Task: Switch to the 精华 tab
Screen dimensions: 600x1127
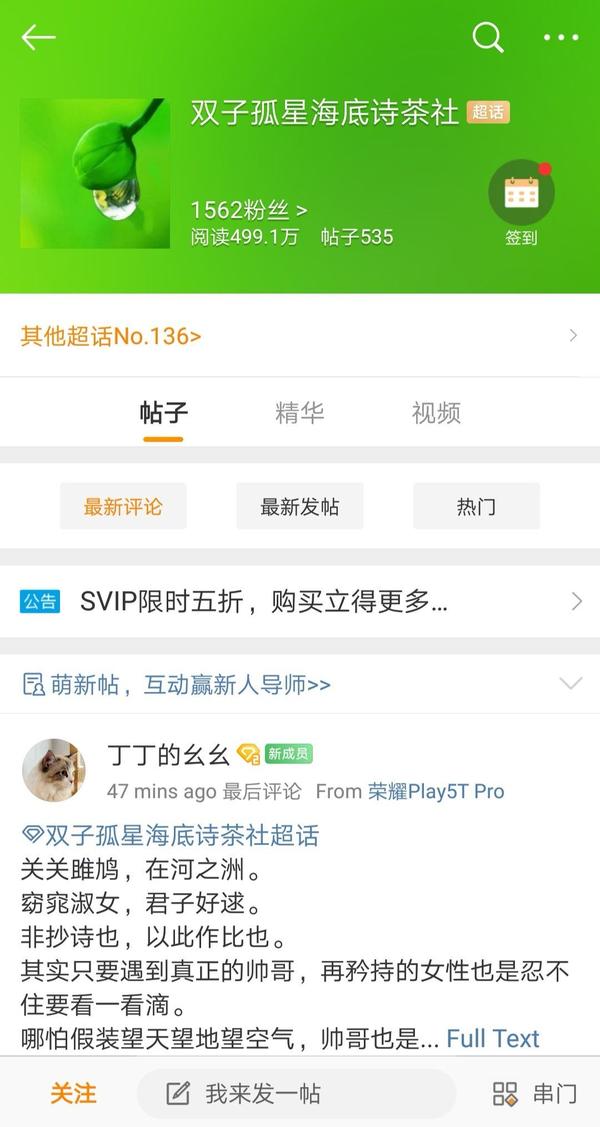Action: (x=300, y=413)
